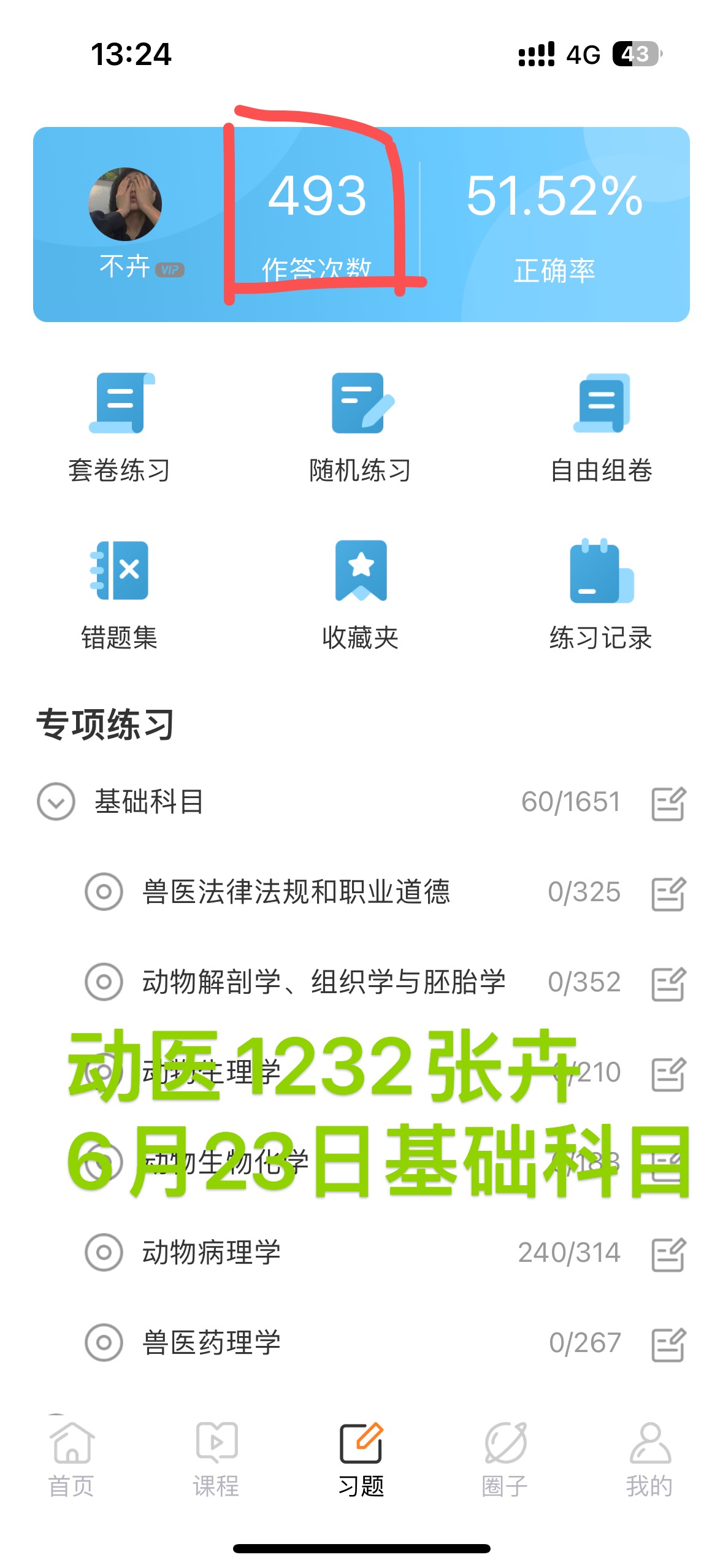
Task: Open 动物解剖学、组织学与胚胎学 exercises
Action: tap(323, 982)
